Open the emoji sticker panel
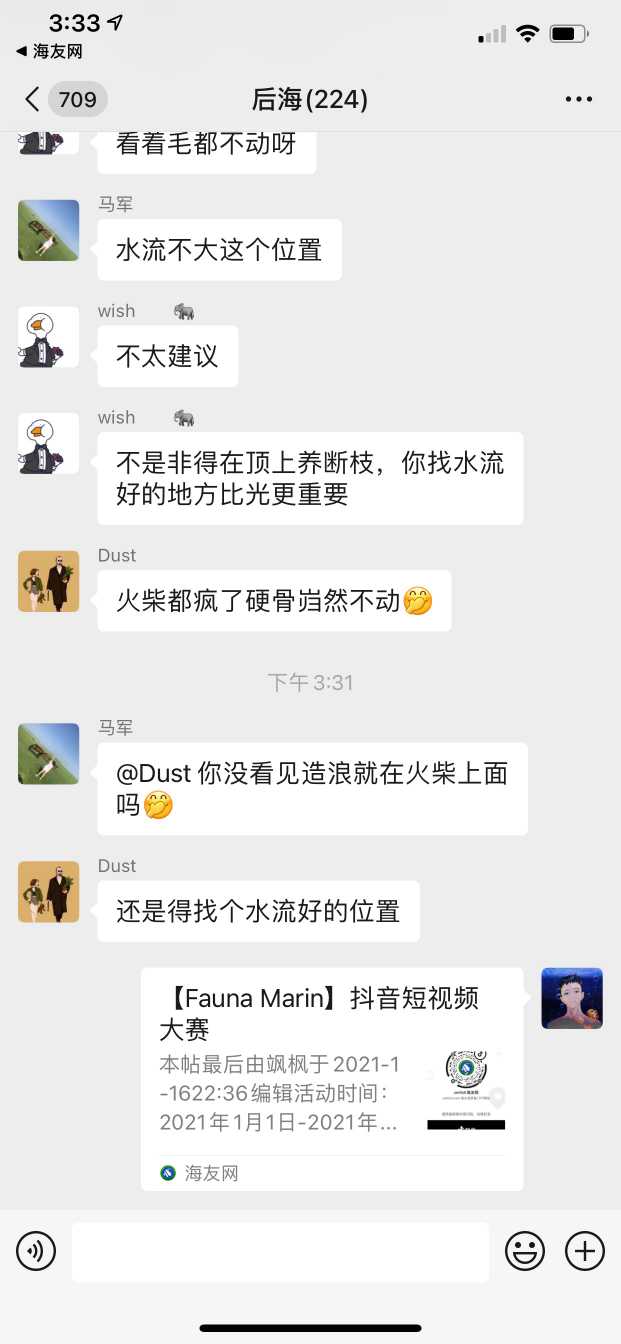Viewport: 621px width, 1344px height. 525,1251
